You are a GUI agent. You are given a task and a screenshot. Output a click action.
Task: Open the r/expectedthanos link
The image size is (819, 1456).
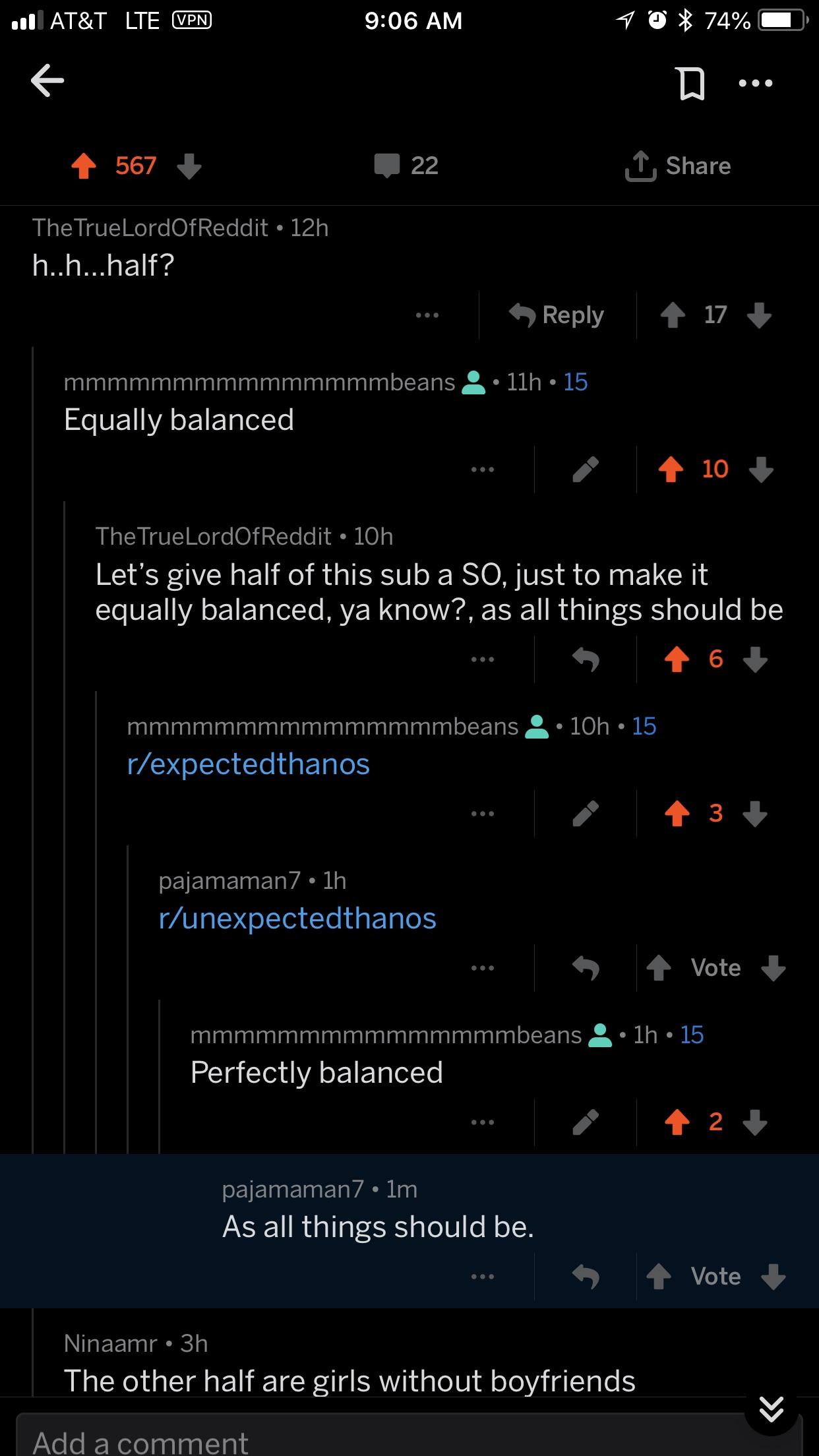tap(248, 764)
